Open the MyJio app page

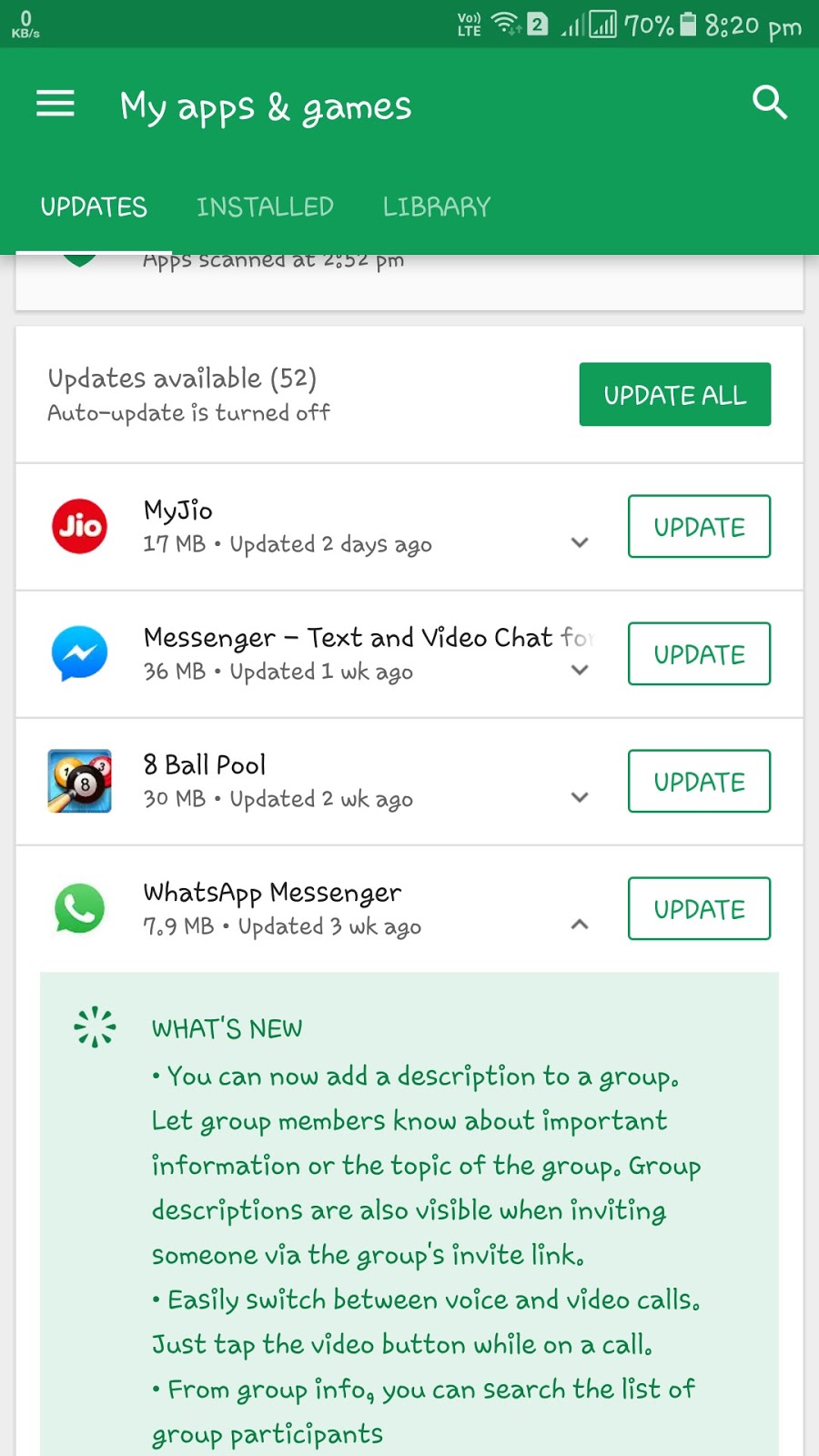pyautogui.click(x=273, y=526)
